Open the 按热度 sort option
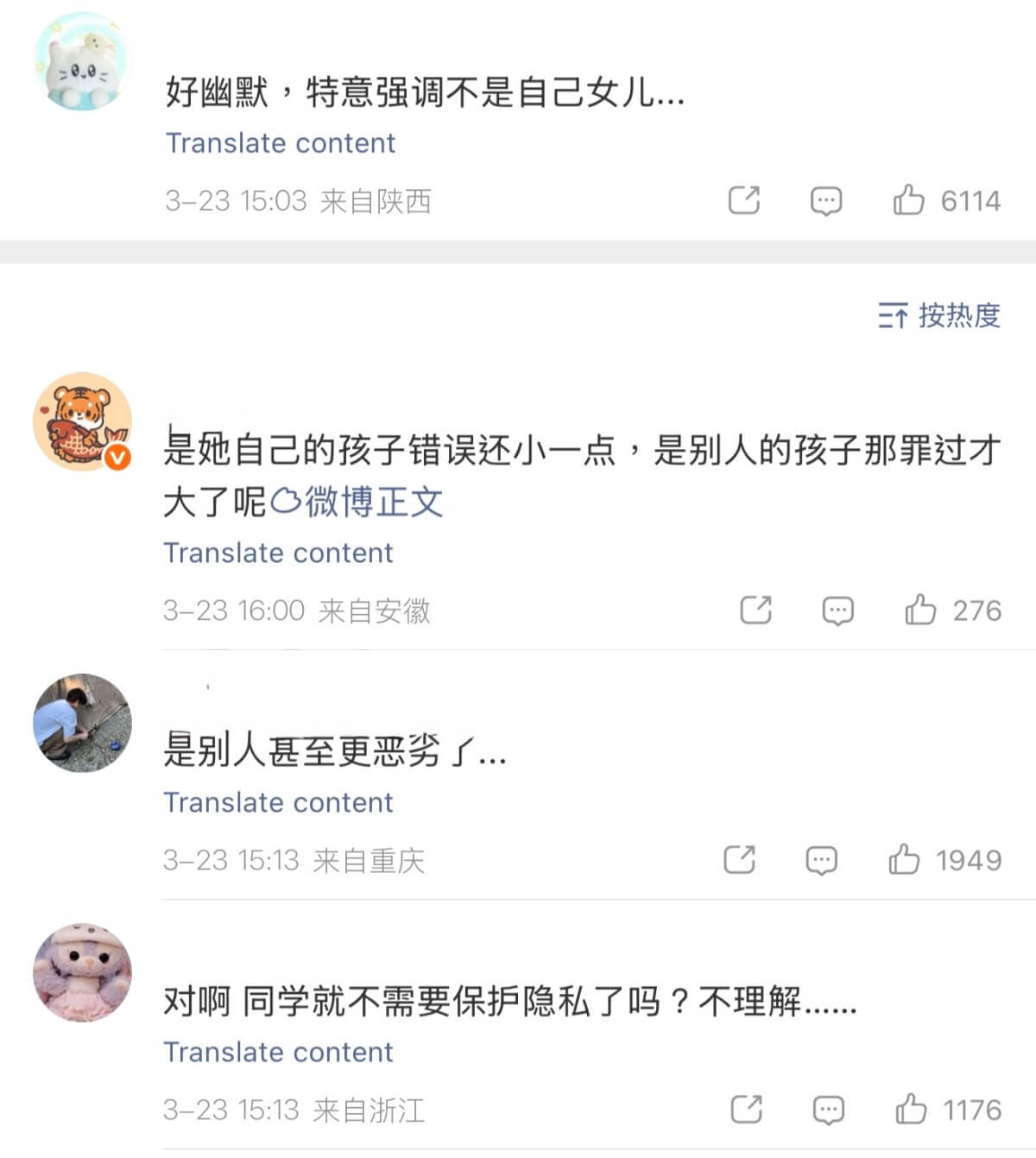 939,315
